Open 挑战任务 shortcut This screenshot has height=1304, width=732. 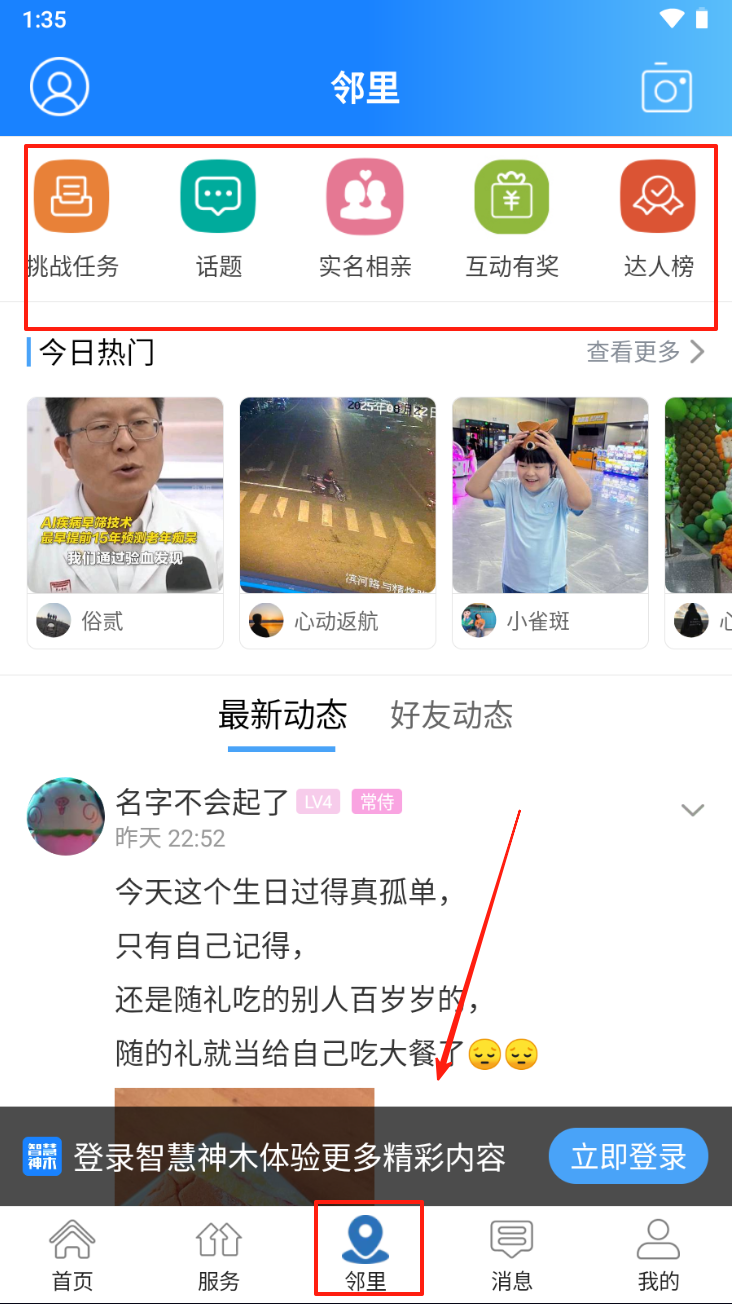click(71, 218)
